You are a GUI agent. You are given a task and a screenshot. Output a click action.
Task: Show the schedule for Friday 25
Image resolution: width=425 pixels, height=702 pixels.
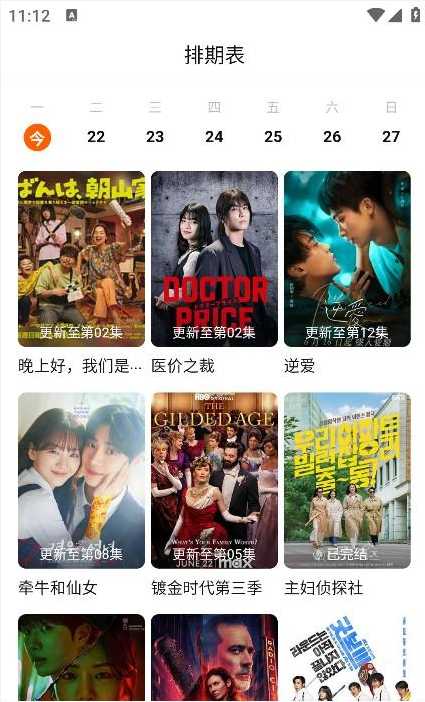[273, 137]
